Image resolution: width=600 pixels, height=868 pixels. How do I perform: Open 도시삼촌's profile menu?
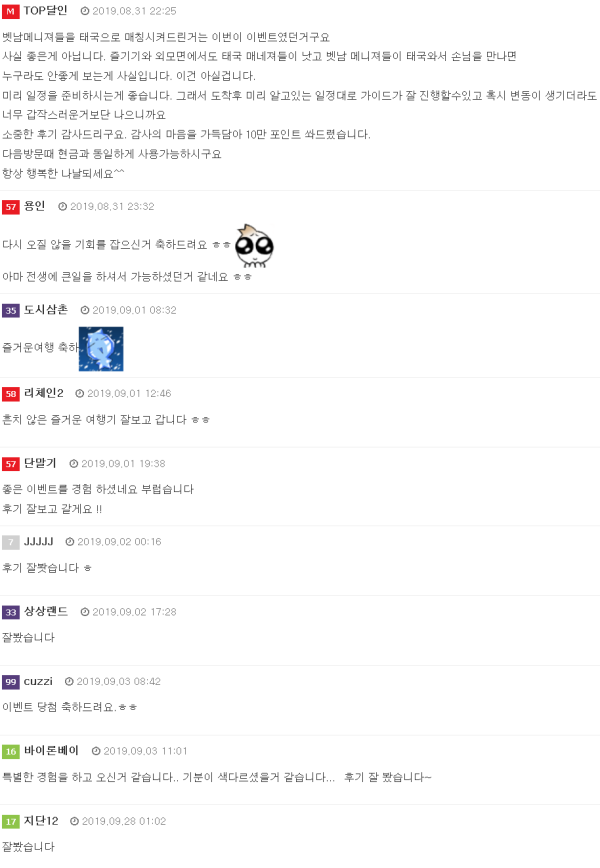point(45,310)
